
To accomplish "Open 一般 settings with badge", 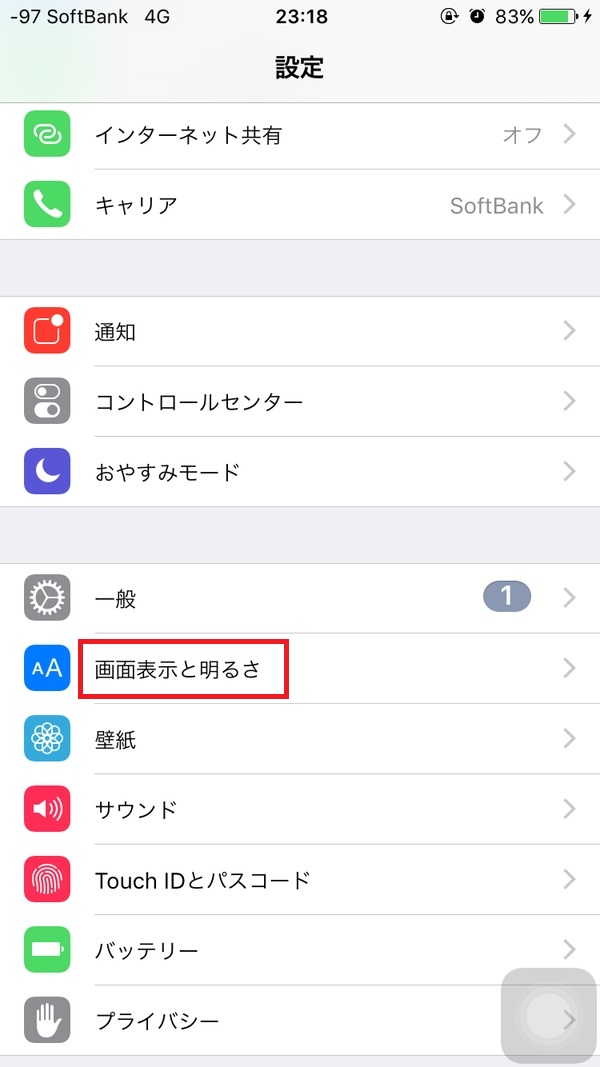I will pos(300,598).
